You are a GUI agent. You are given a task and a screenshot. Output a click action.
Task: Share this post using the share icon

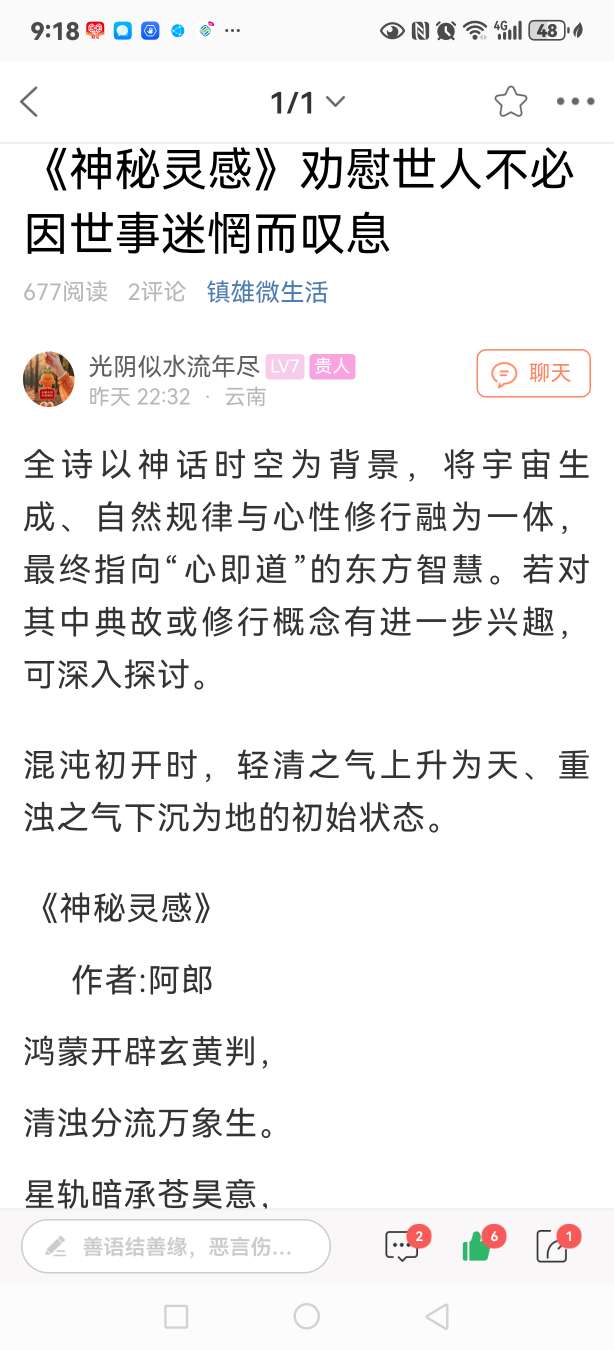tap(552, 1246)
